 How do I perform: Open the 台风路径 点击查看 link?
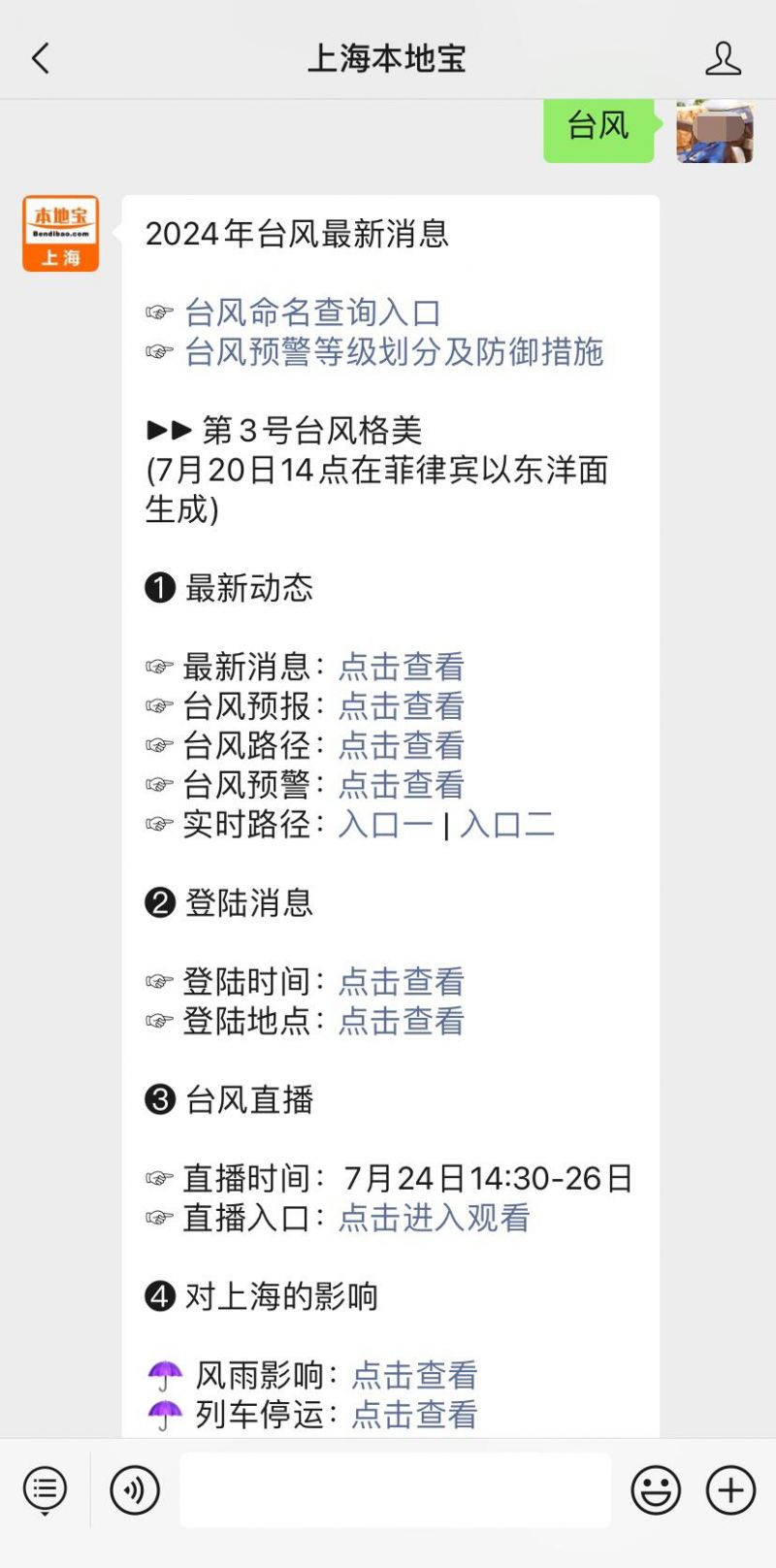pyautogui.click(x=402, y=745)
